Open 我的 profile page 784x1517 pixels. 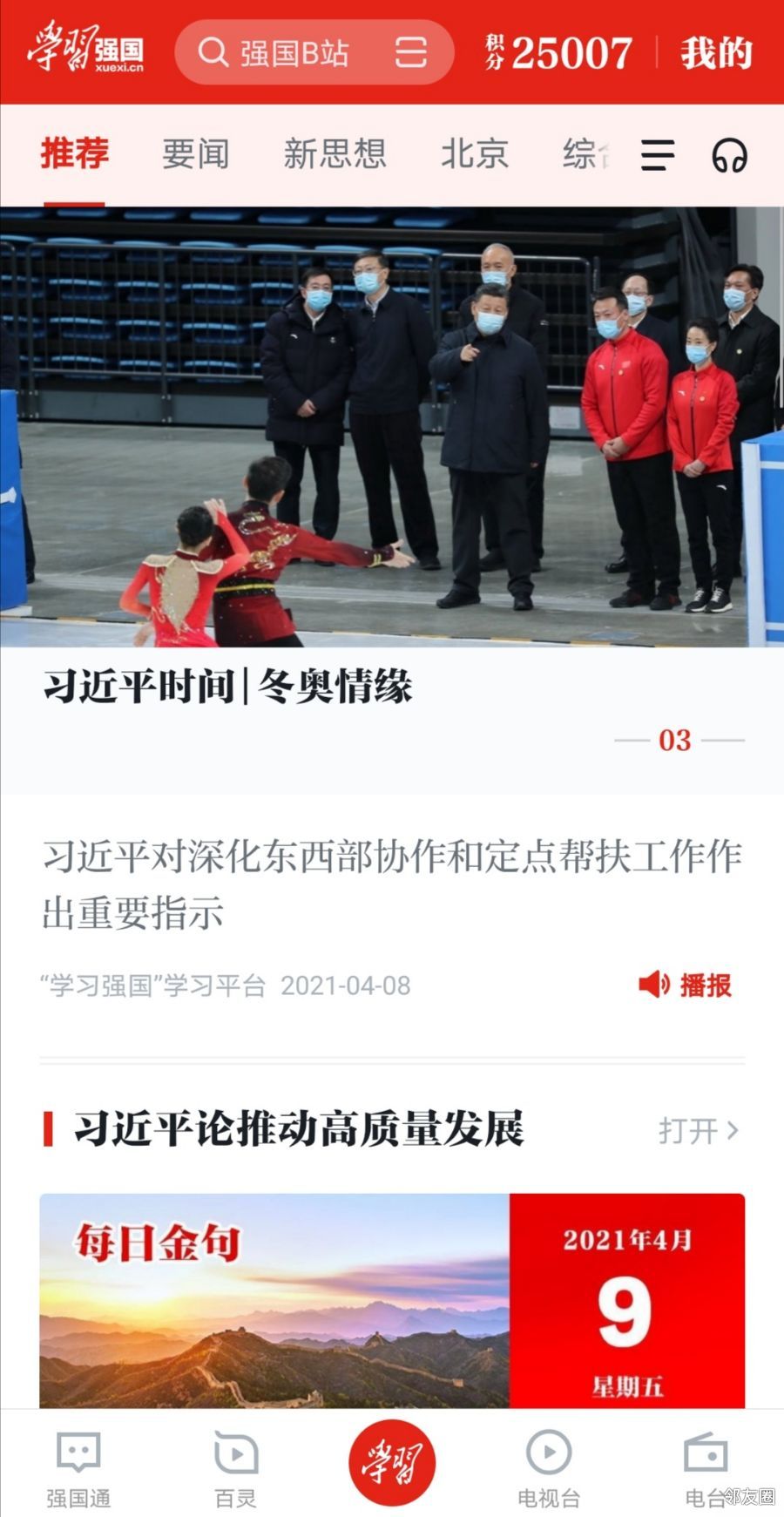(716, 53)
